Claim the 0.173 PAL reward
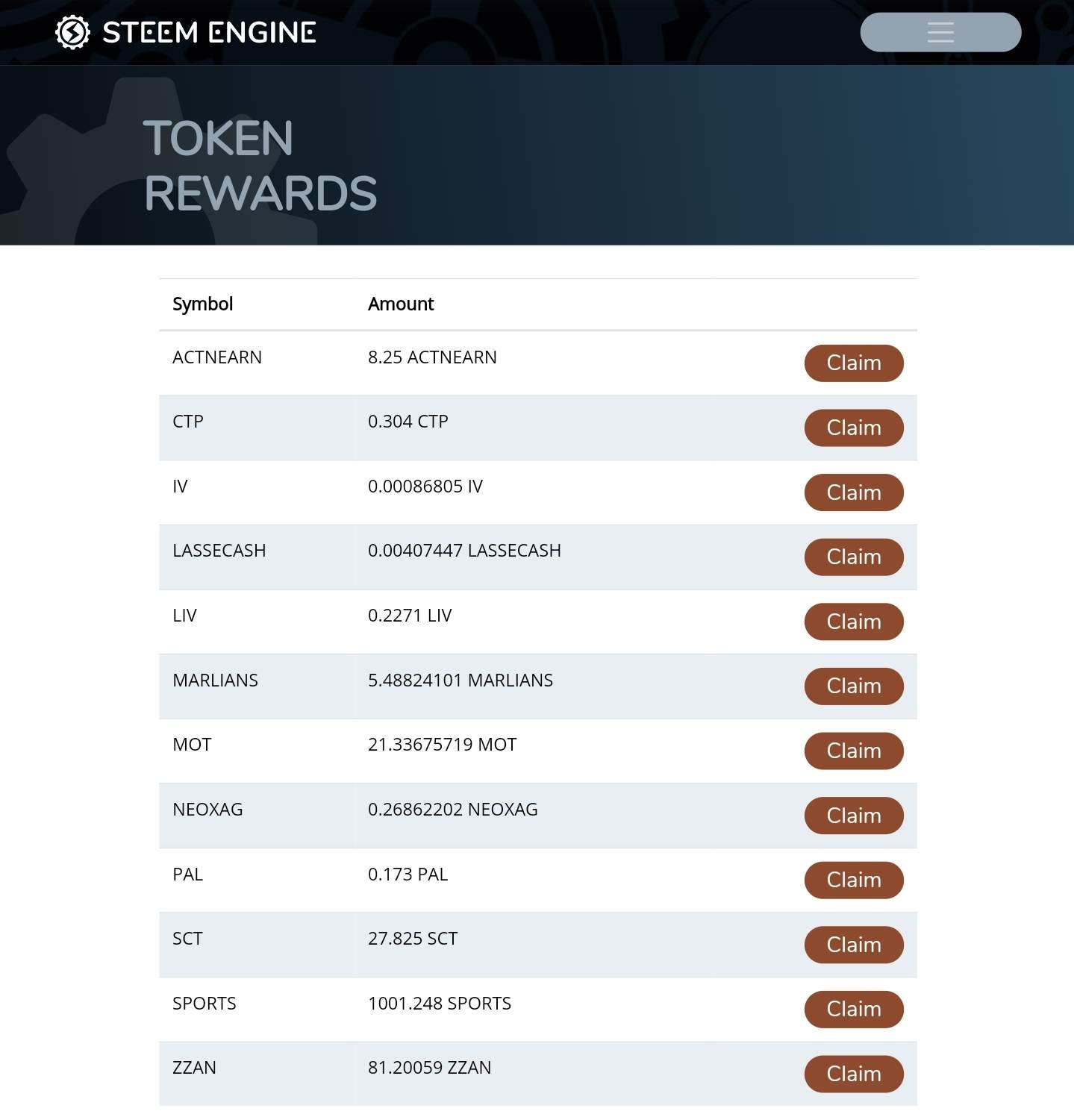1074x1120 pixels. pyautogui.click(x=853, y=880)
